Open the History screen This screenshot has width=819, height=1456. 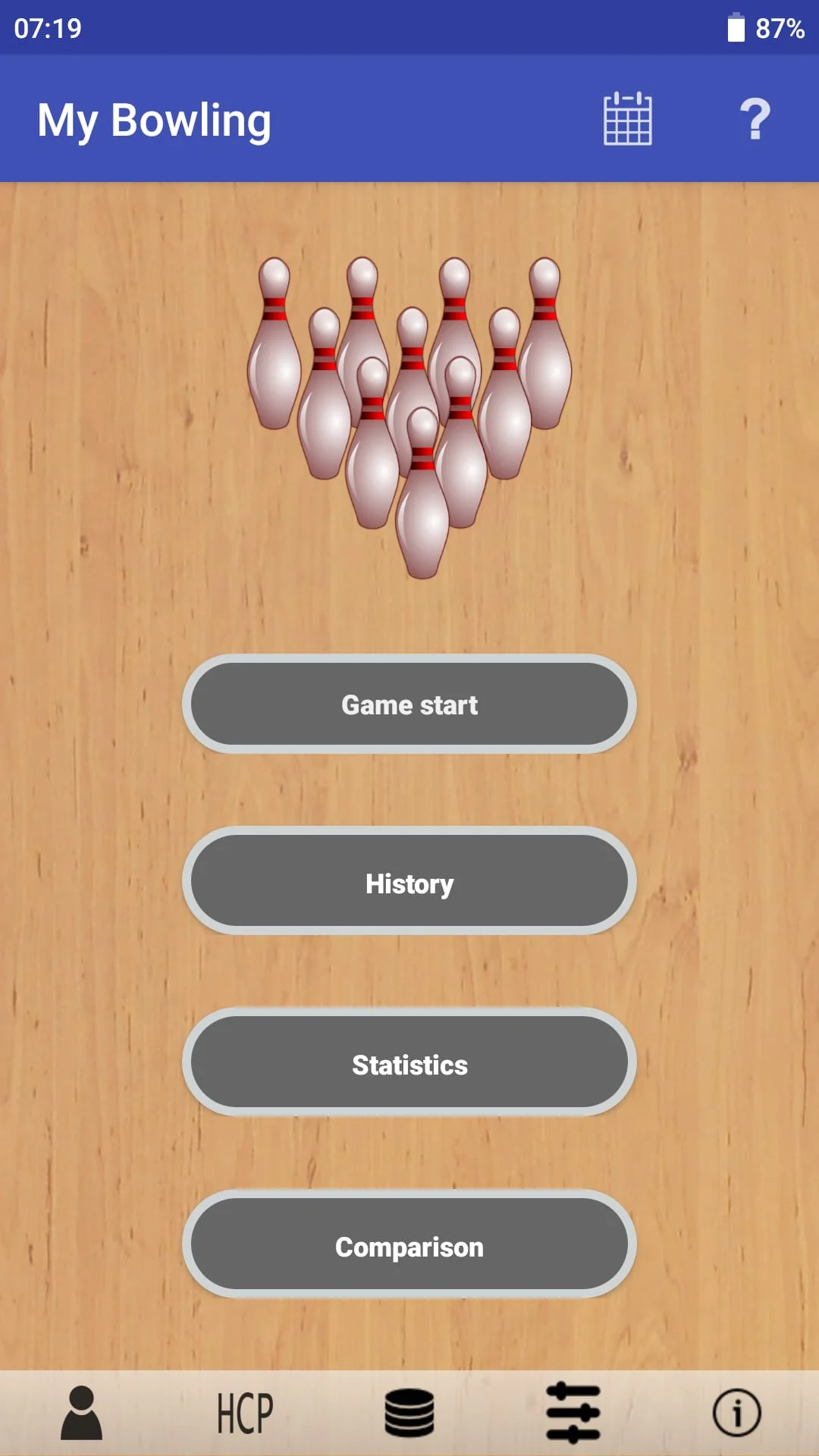(409, 883)
